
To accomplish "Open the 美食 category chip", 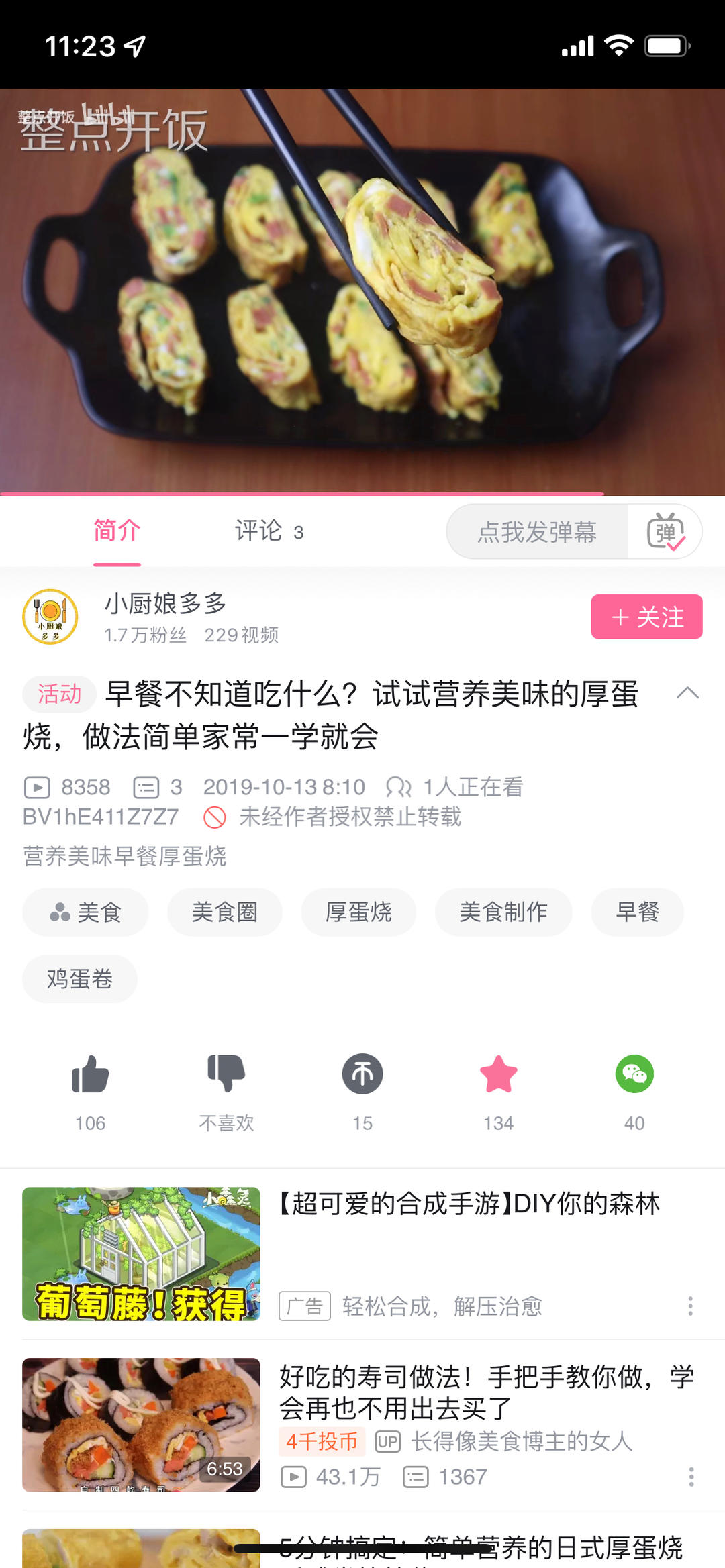I will pos(86,912).
